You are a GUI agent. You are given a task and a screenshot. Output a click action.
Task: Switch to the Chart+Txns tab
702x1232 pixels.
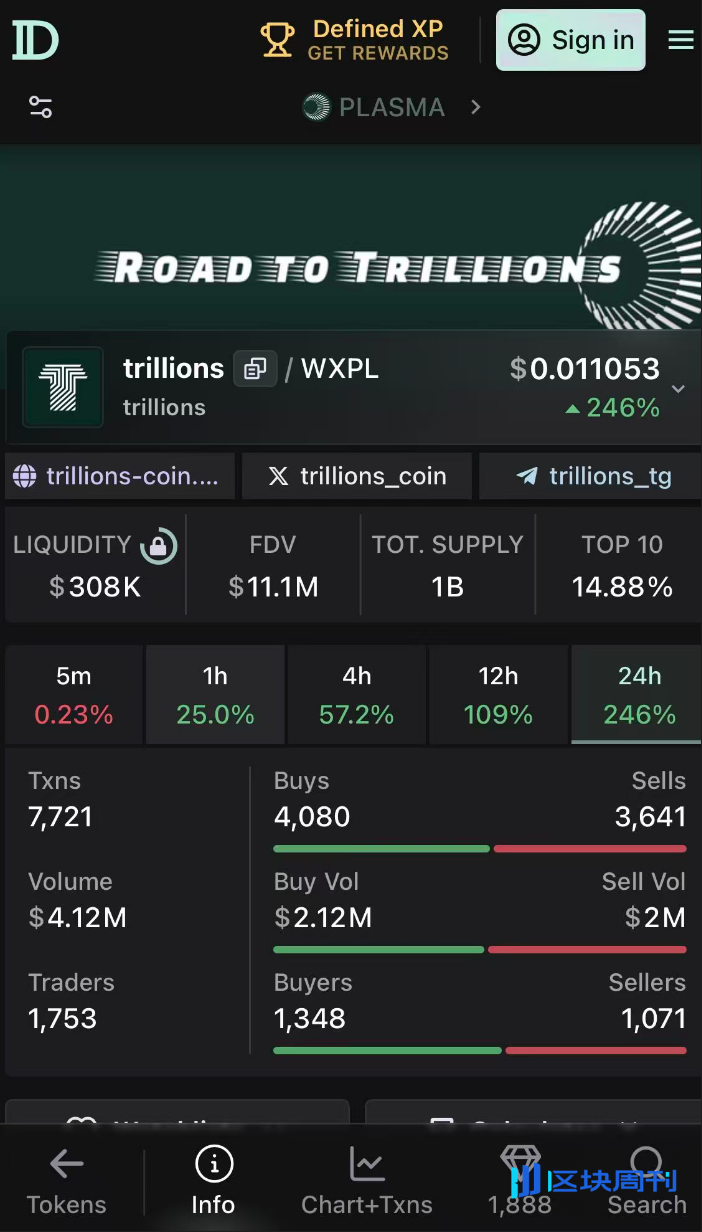pyautogui.click(x=367, y=1181)
